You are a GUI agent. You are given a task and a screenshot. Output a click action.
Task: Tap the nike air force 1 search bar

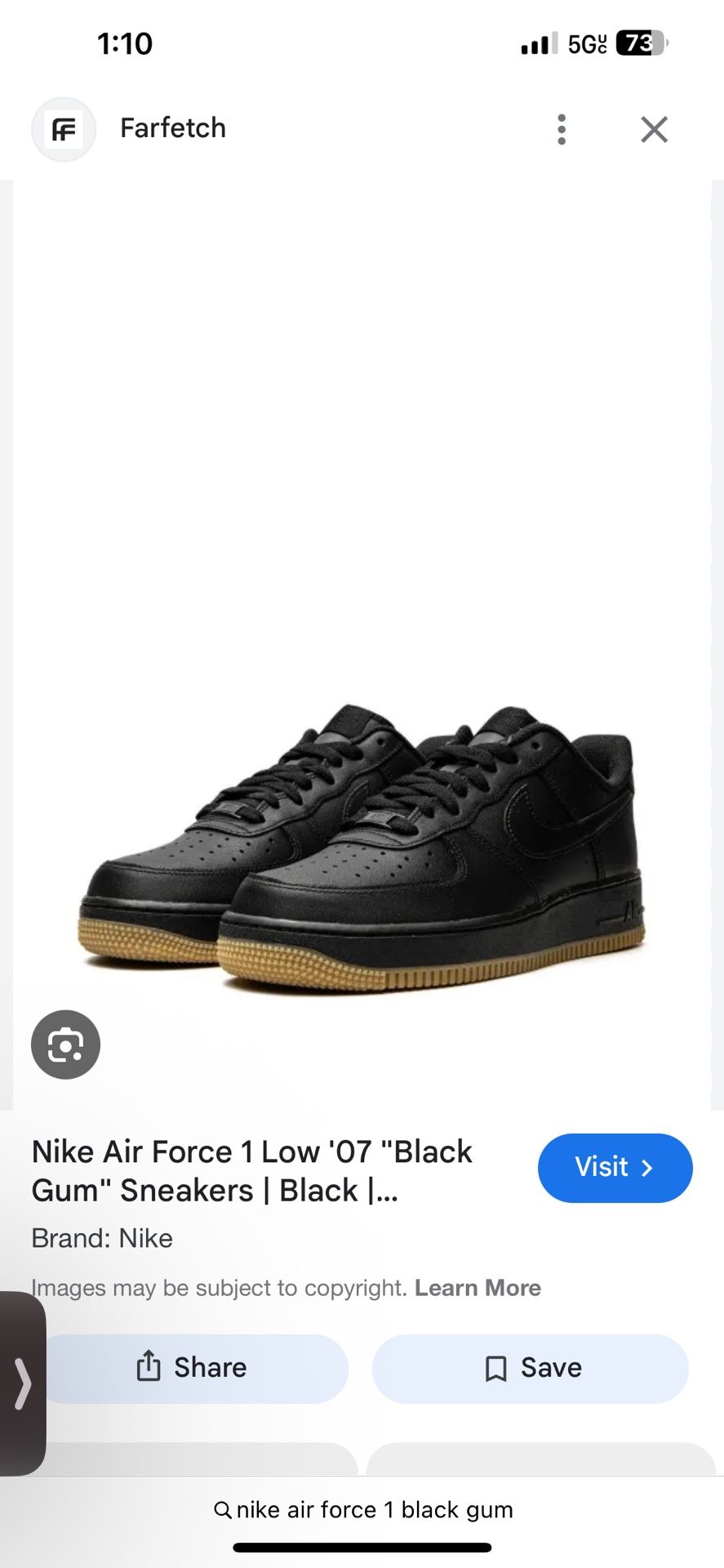[362, 1509]
